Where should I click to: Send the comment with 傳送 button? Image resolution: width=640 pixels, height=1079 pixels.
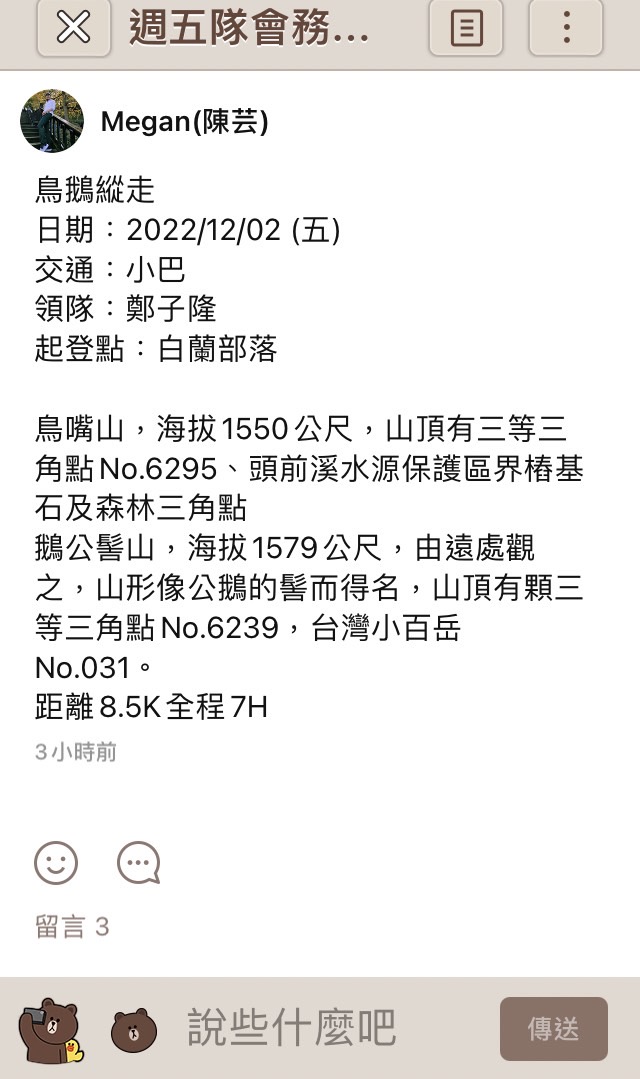[x=553, y=1028]
